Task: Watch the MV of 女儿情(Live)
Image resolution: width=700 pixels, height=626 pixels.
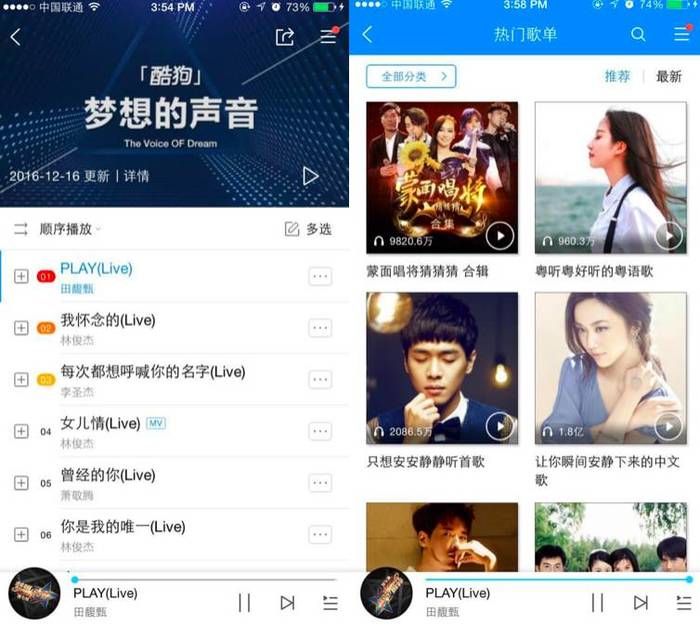Action: (155, 423)
